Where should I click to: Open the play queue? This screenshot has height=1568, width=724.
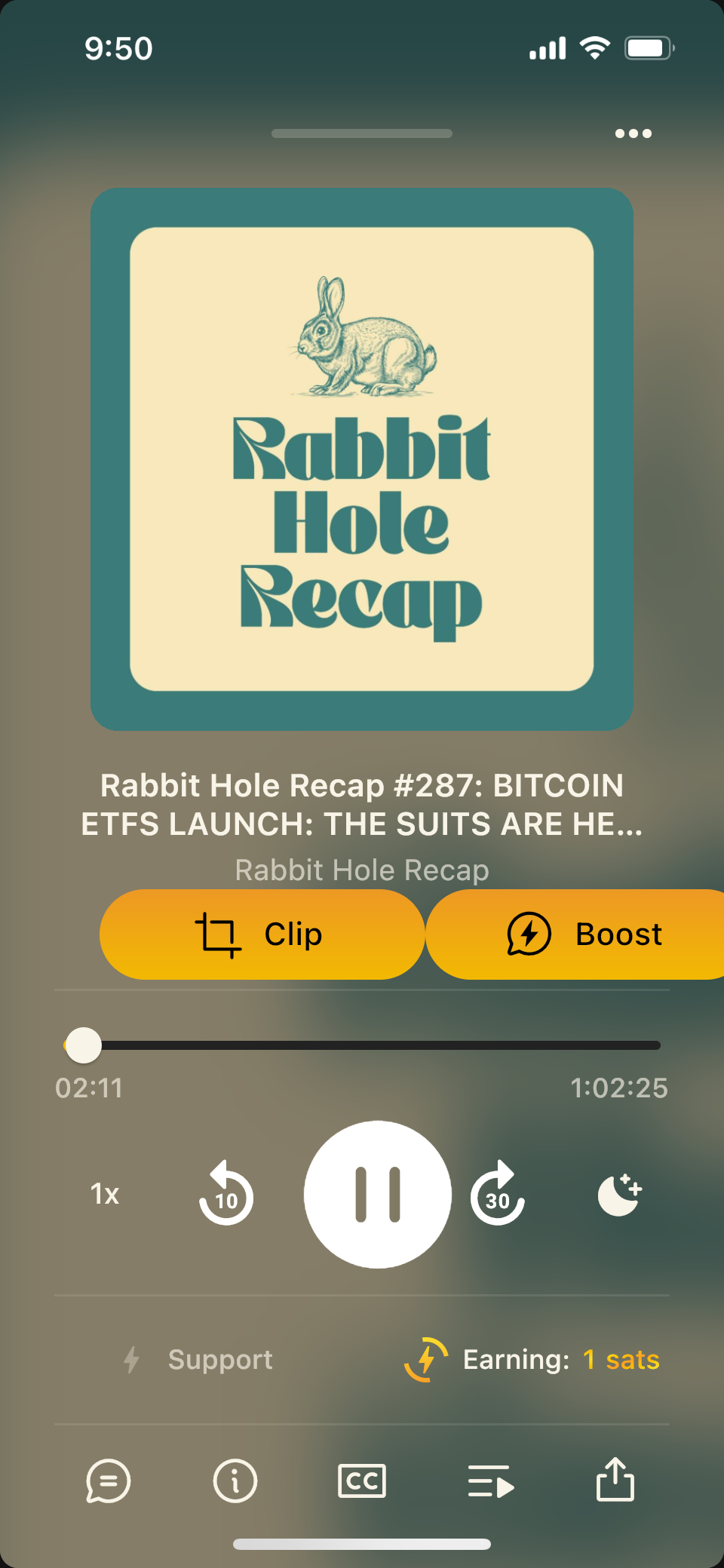[490, 1481]
